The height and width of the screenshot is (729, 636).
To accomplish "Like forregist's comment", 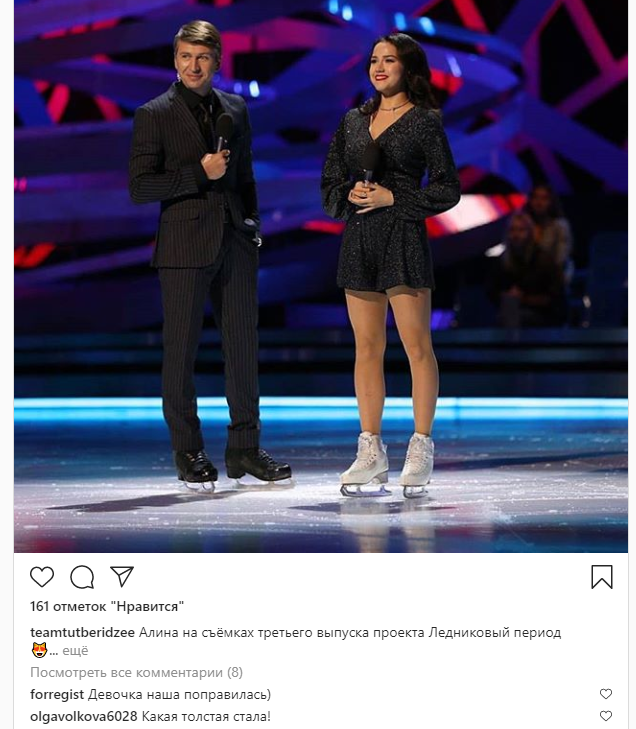I will click(x=605, y=694).
